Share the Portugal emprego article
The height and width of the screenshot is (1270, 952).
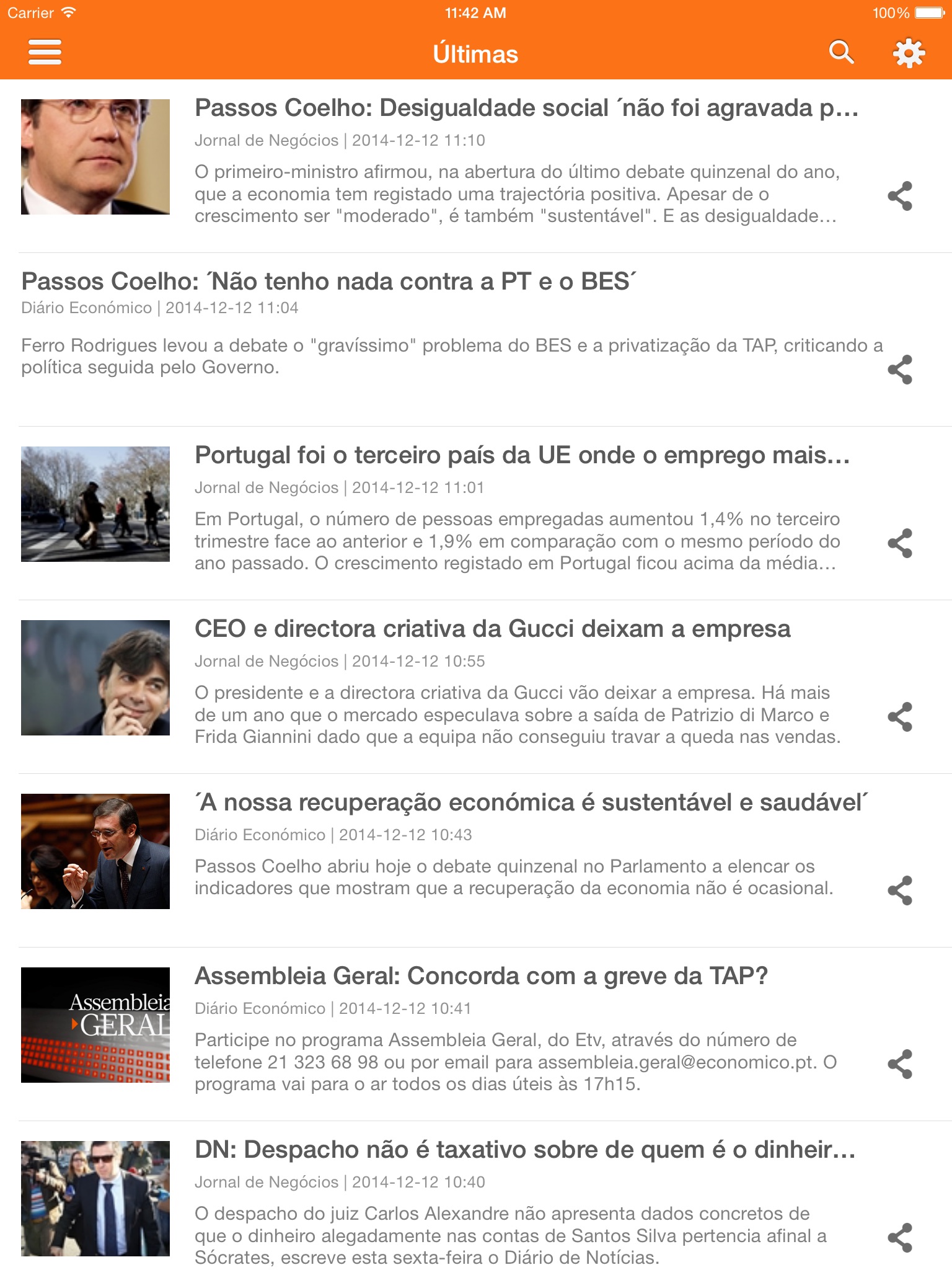pos(900,543)
